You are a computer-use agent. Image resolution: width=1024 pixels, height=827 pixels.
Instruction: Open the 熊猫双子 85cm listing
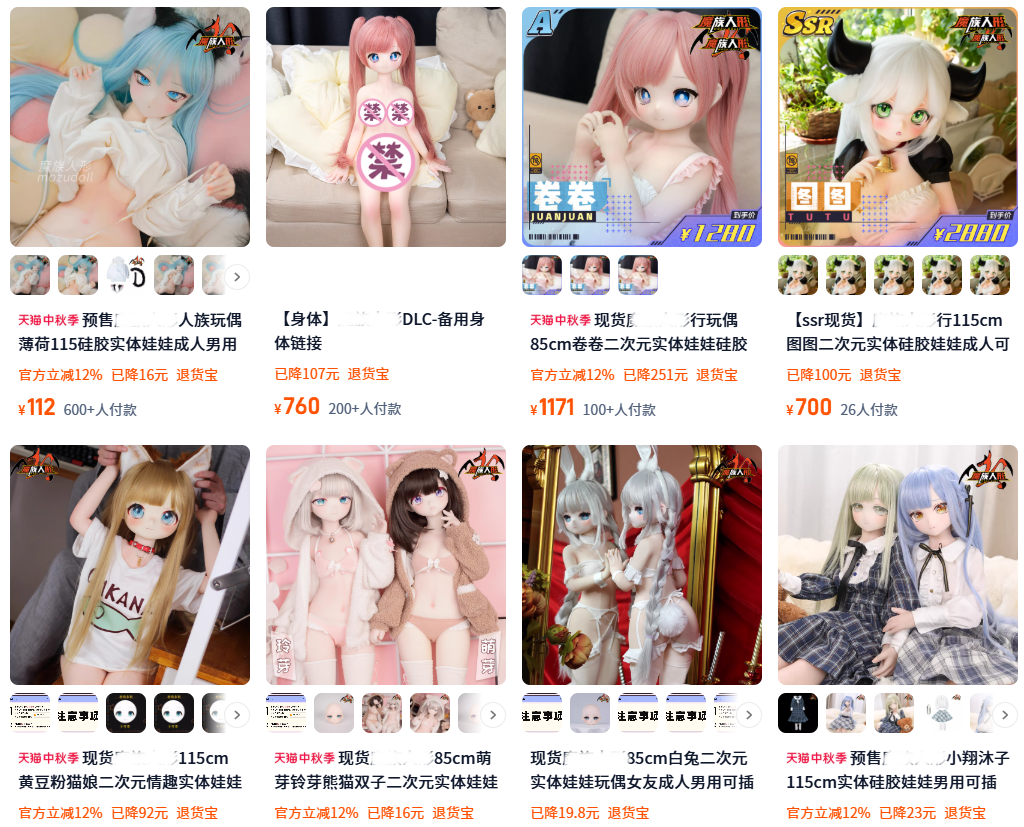[x=386, y=565]
